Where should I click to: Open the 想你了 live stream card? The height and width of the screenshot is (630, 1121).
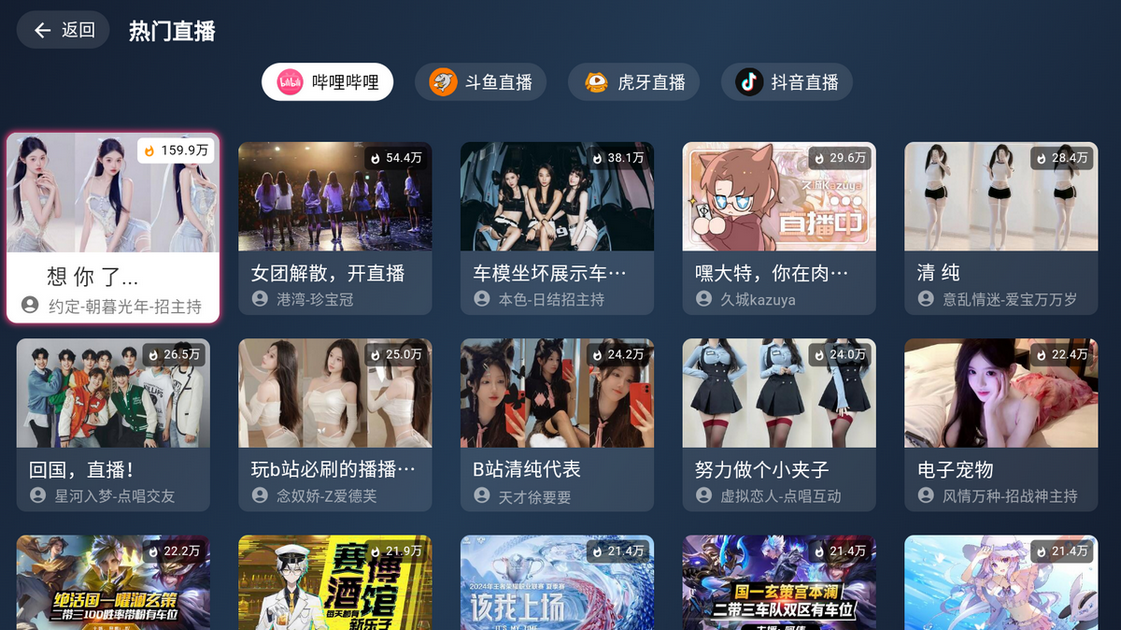113,228
